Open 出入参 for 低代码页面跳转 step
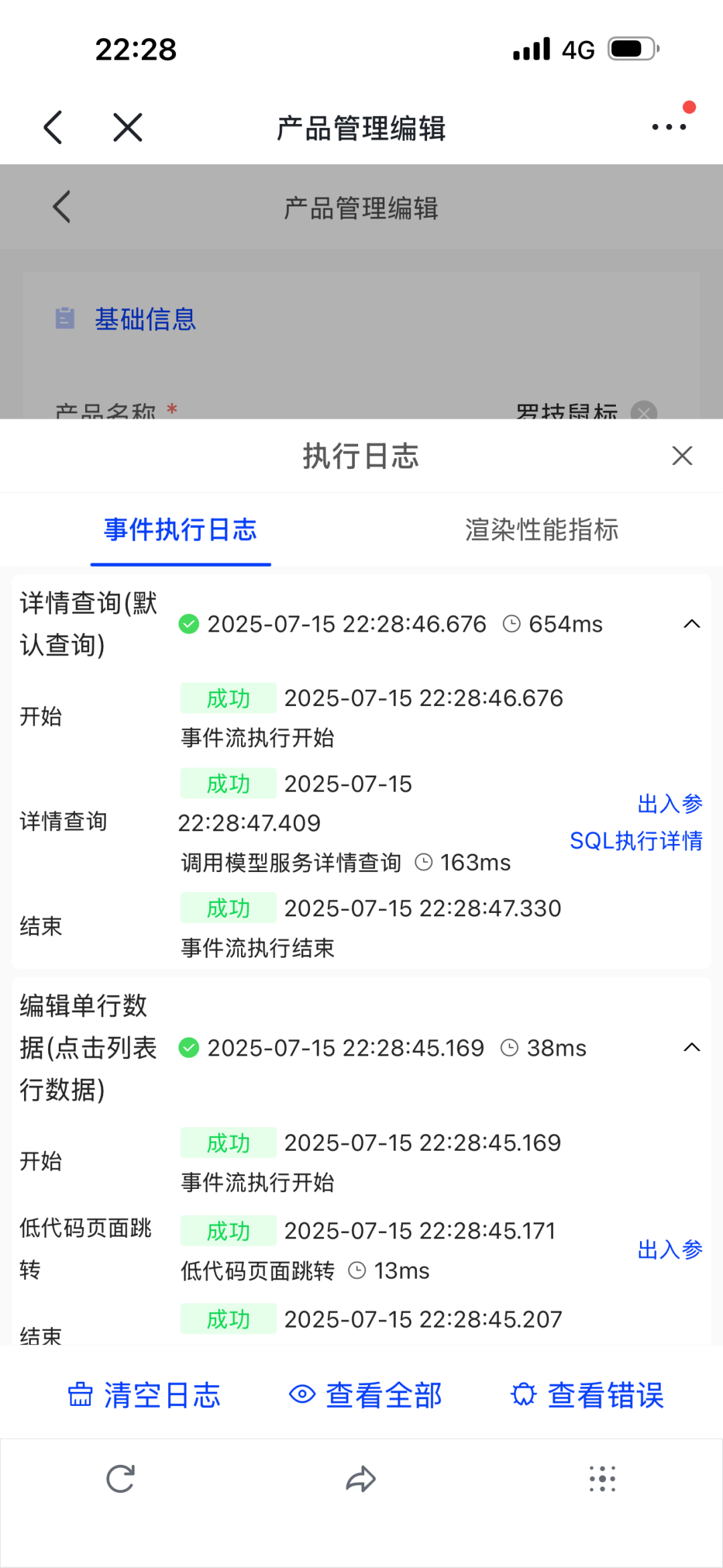 point(669,1250)
